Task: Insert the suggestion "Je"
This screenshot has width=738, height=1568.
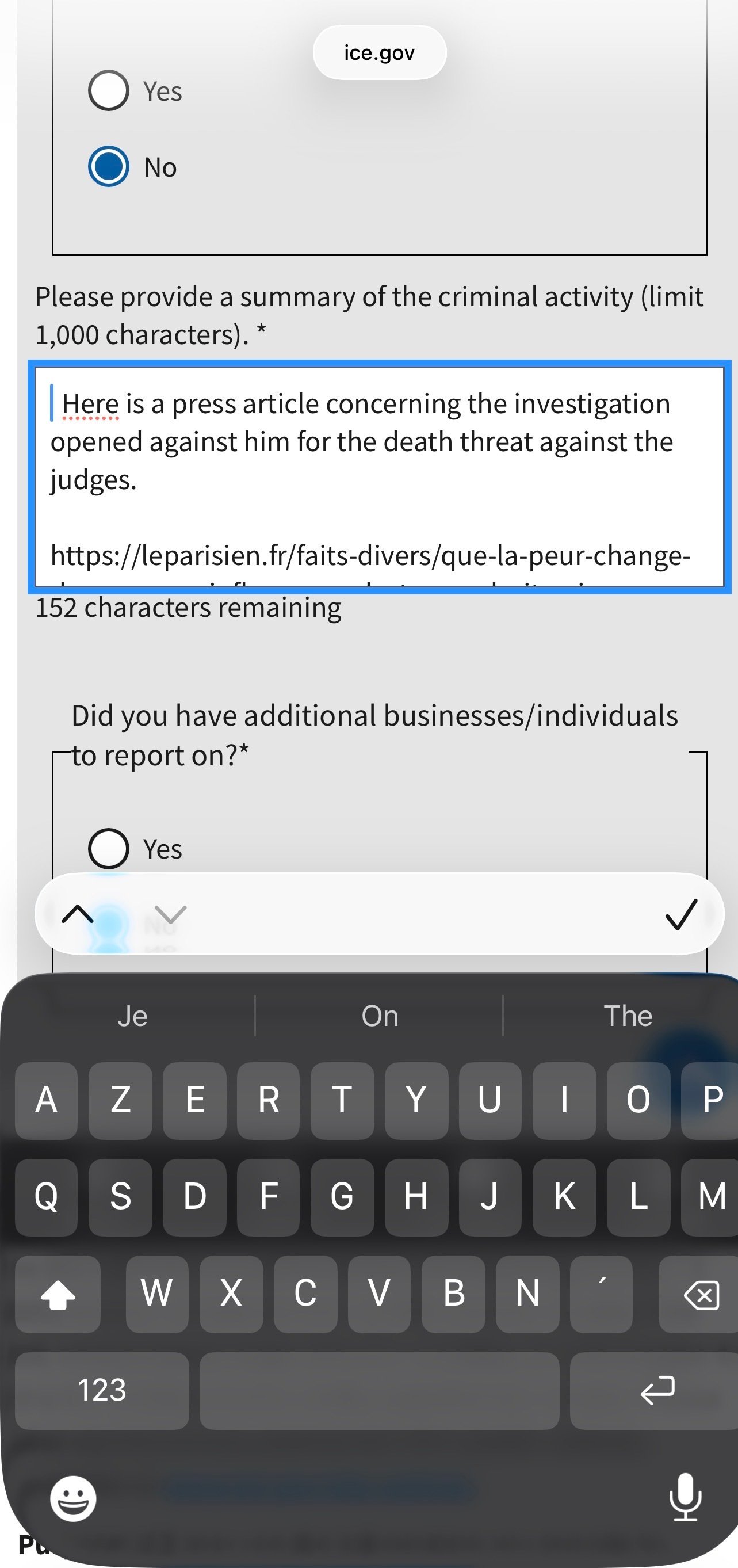Action: (132, 1016)
